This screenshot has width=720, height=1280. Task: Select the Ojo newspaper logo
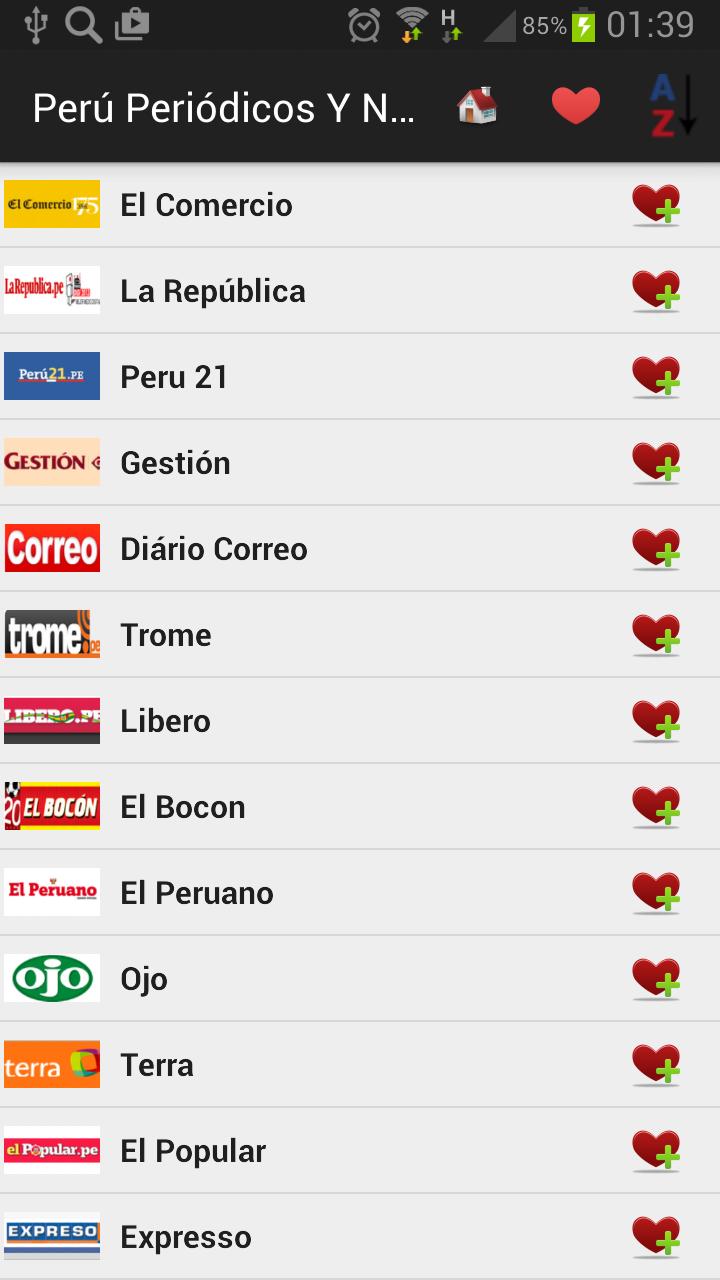tap(51, 978)
